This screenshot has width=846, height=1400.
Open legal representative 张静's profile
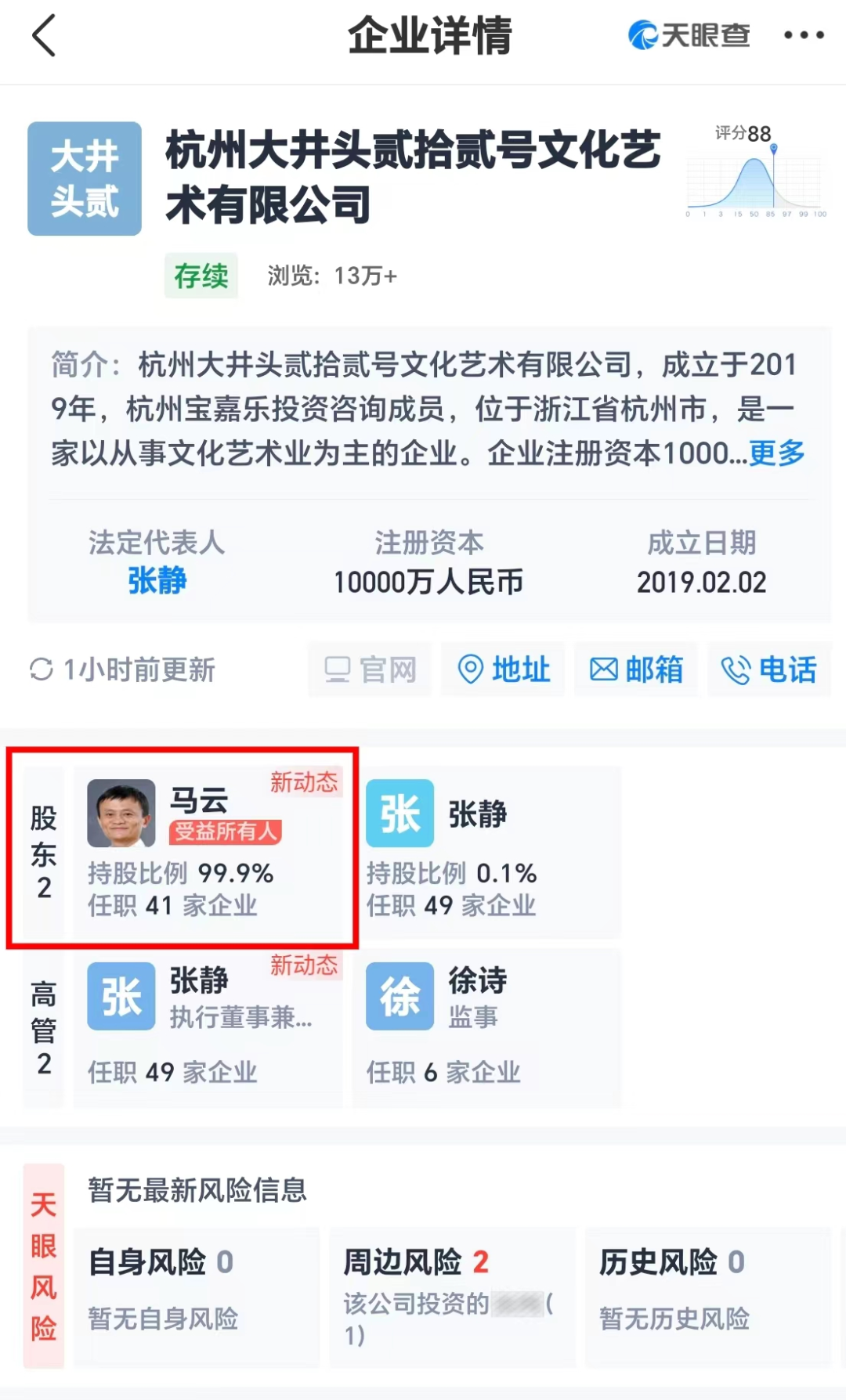(x=157, y=581)
